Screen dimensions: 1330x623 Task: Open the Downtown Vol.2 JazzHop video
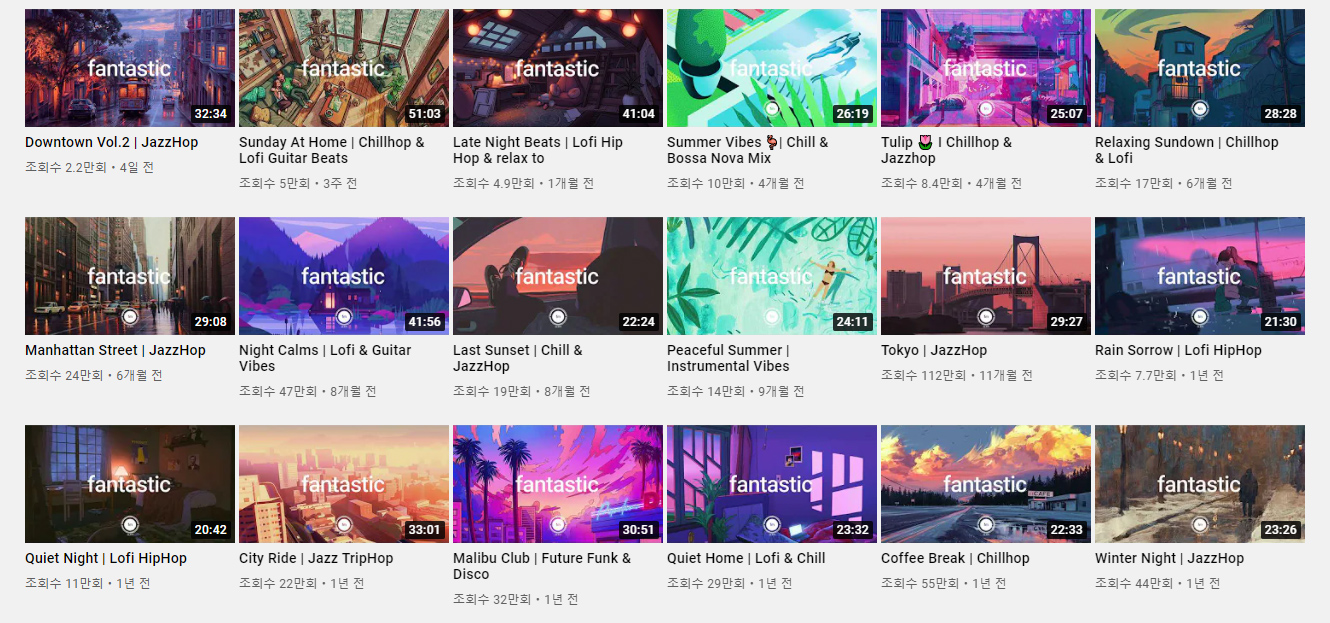(x=129, y=68)
